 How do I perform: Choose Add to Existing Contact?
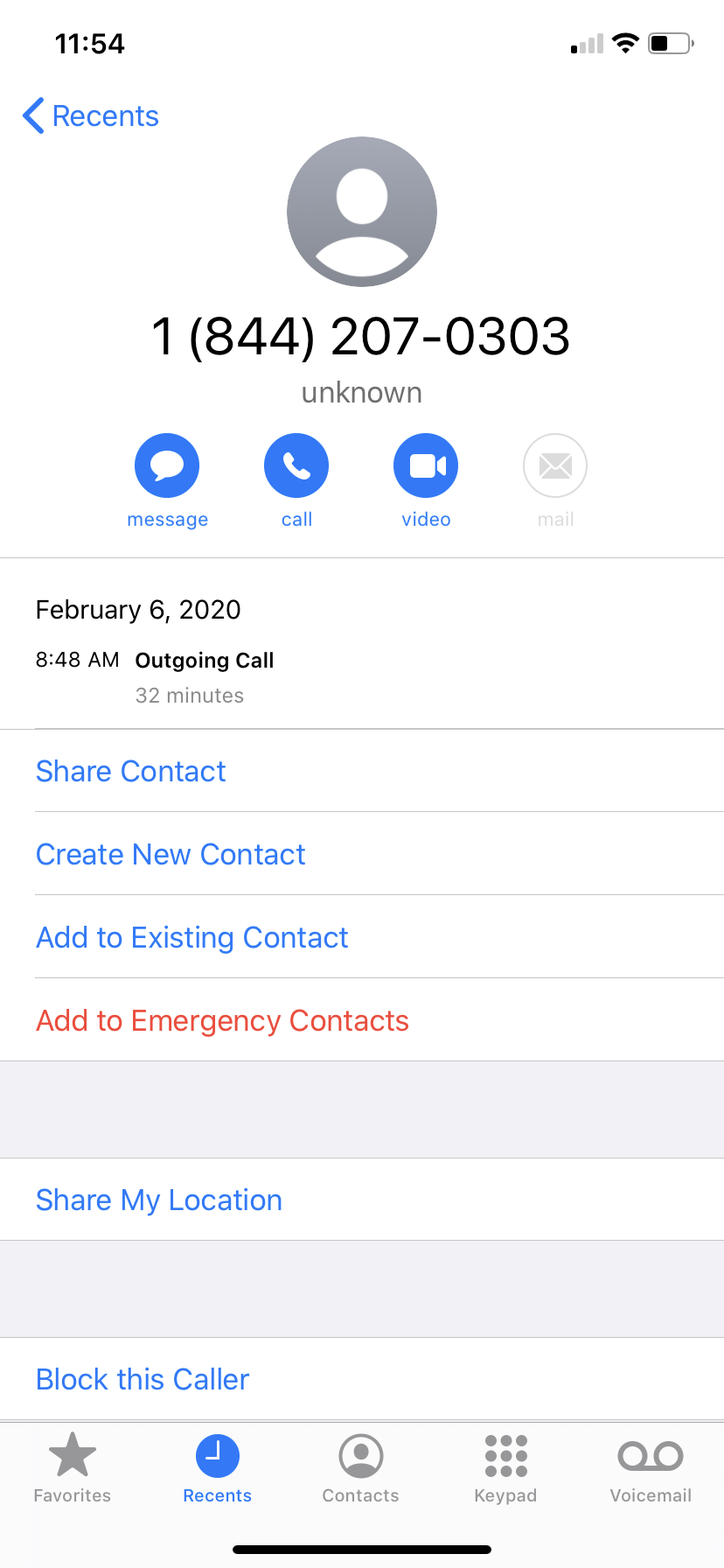tap(192, 937)
